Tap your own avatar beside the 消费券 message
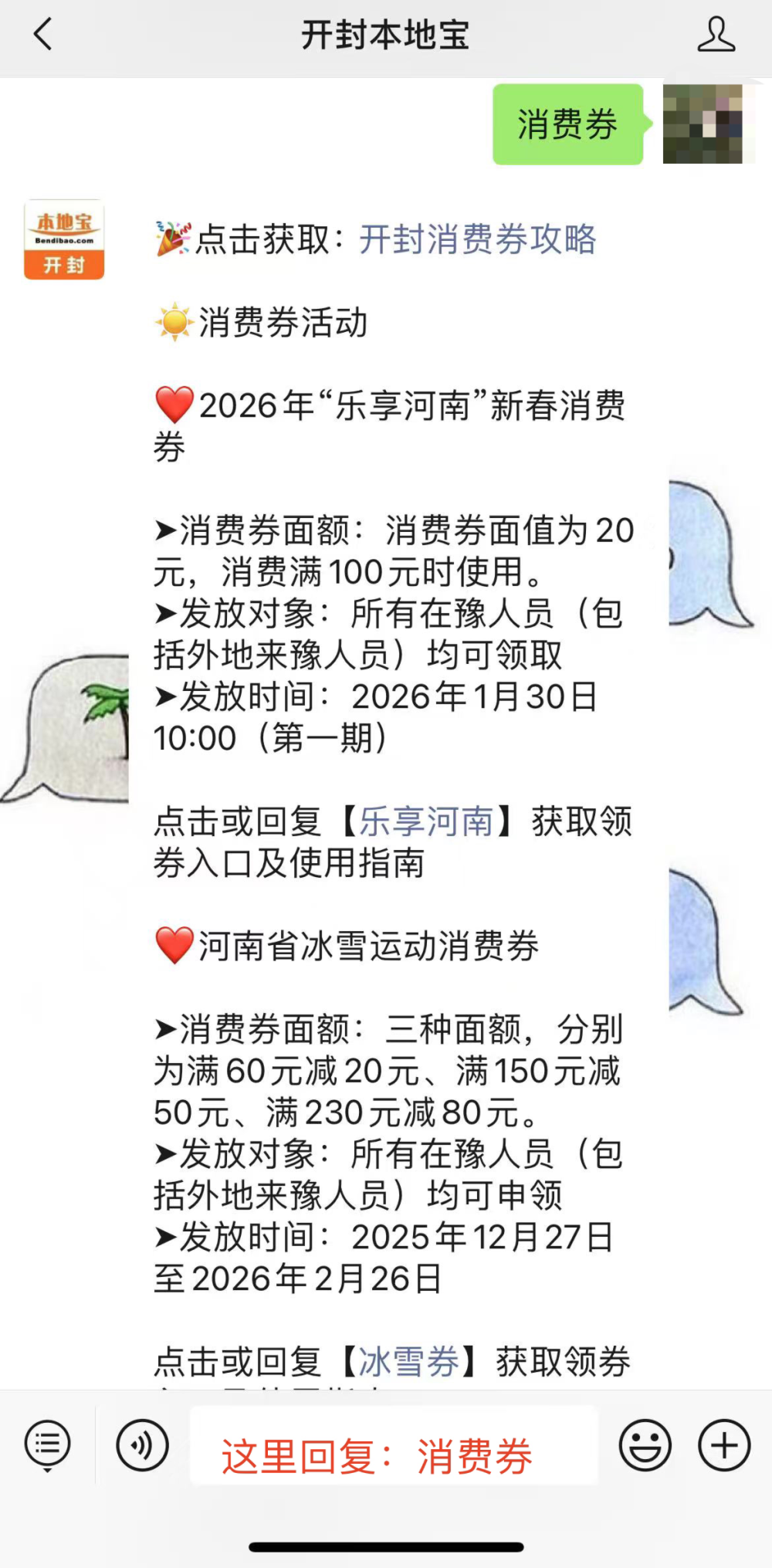772x1568 pixels. 707,126
